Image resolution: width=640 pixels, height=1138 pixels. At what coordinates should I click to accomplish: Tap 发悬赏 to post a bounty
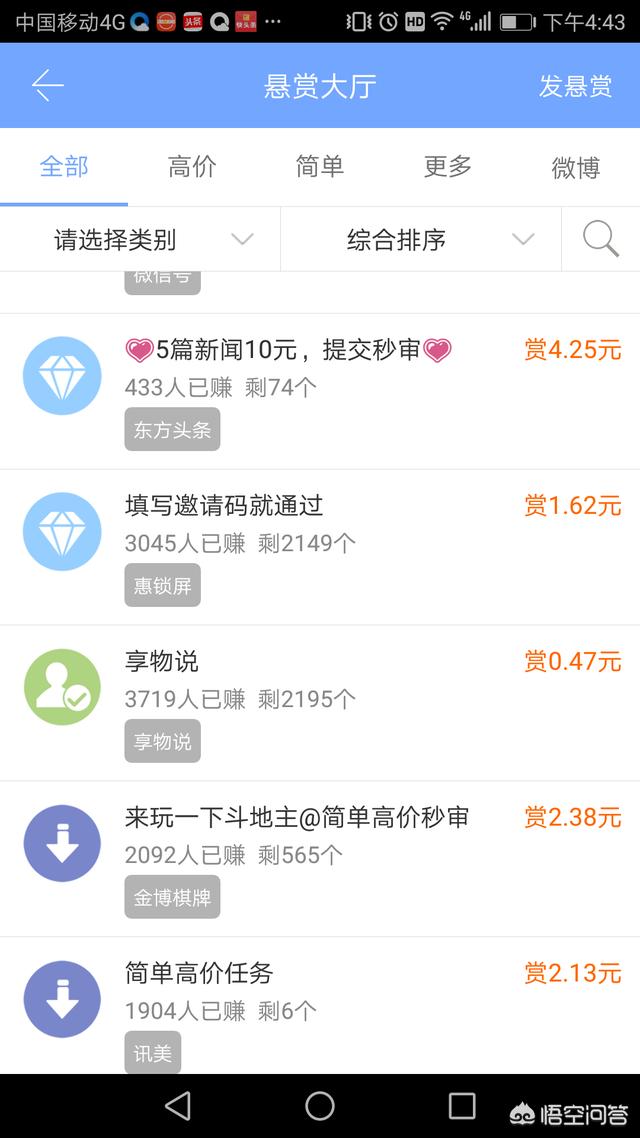pos(575,86)
